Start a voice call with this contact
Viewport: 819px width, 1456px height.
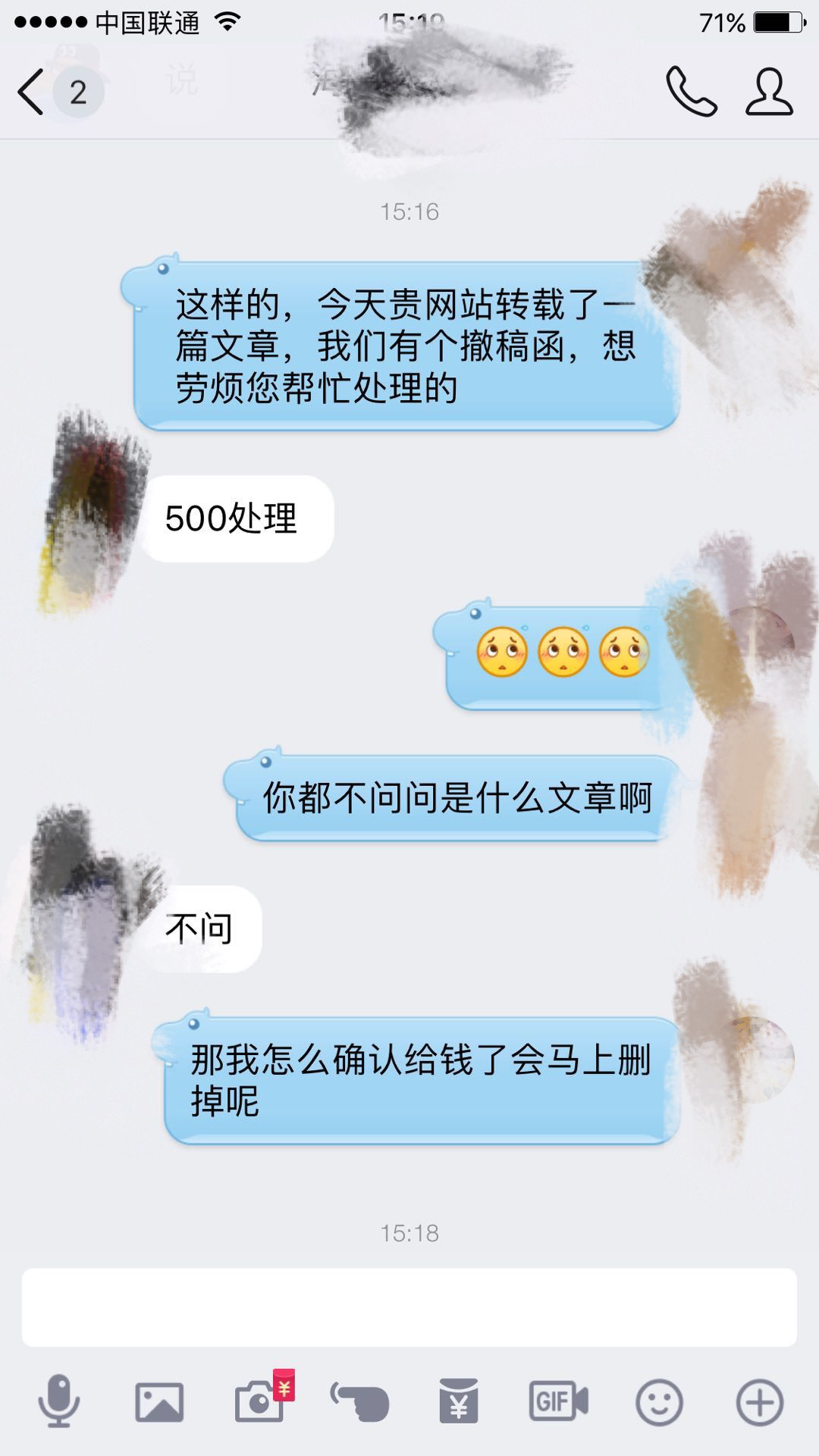coord(691,92)
